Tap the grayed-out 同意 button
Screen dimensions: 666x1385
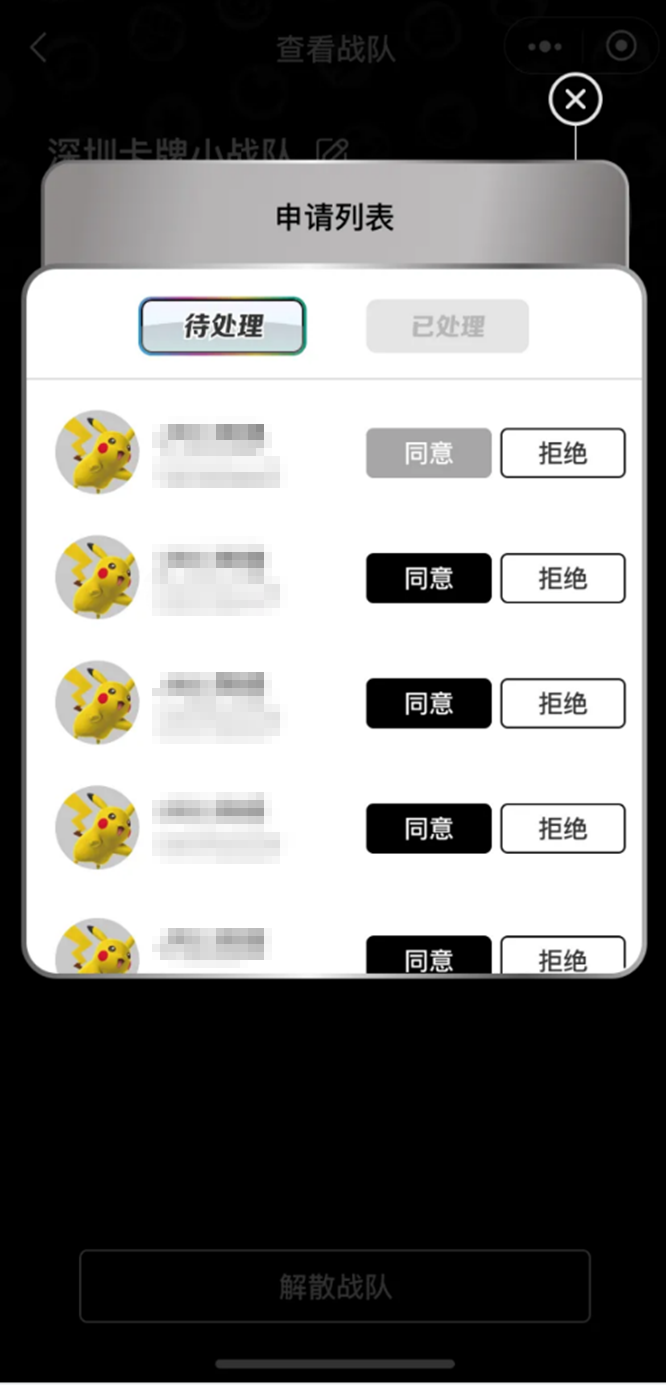pos(428,453)
